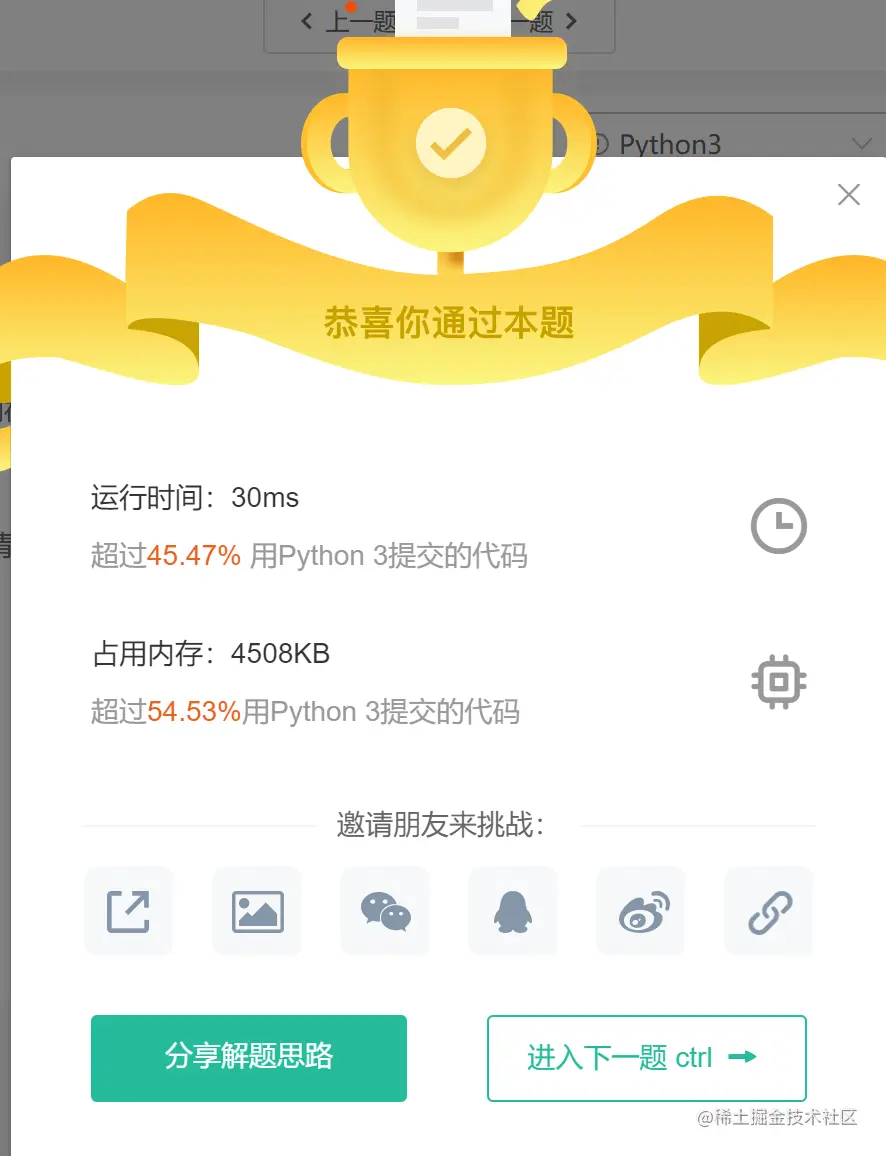This screenshot has height=1156, width=886.
Task: Close the congratulations dialog
Action: click(848, 194)
